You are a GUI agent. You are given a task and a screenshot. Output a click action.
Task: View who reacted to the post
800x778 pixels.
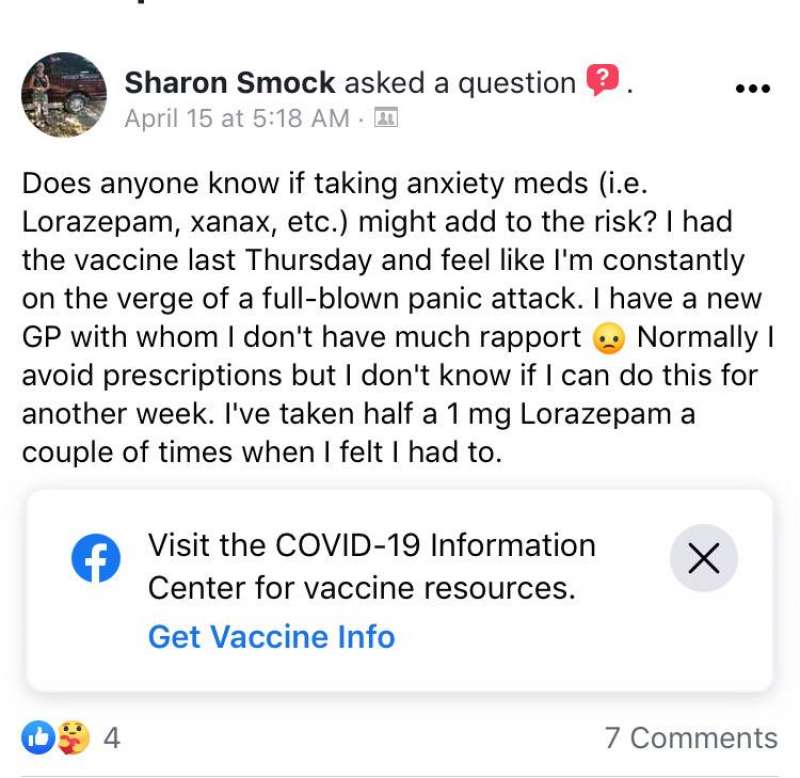pyautogui.click(x=70, y=738)
